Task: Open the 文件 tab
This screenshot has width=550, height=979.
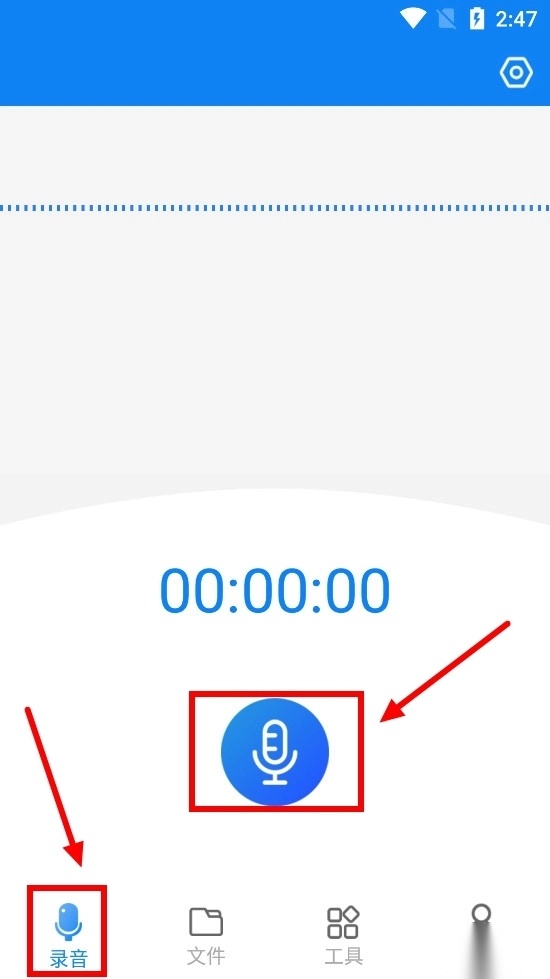Action: tap(206, 935)
